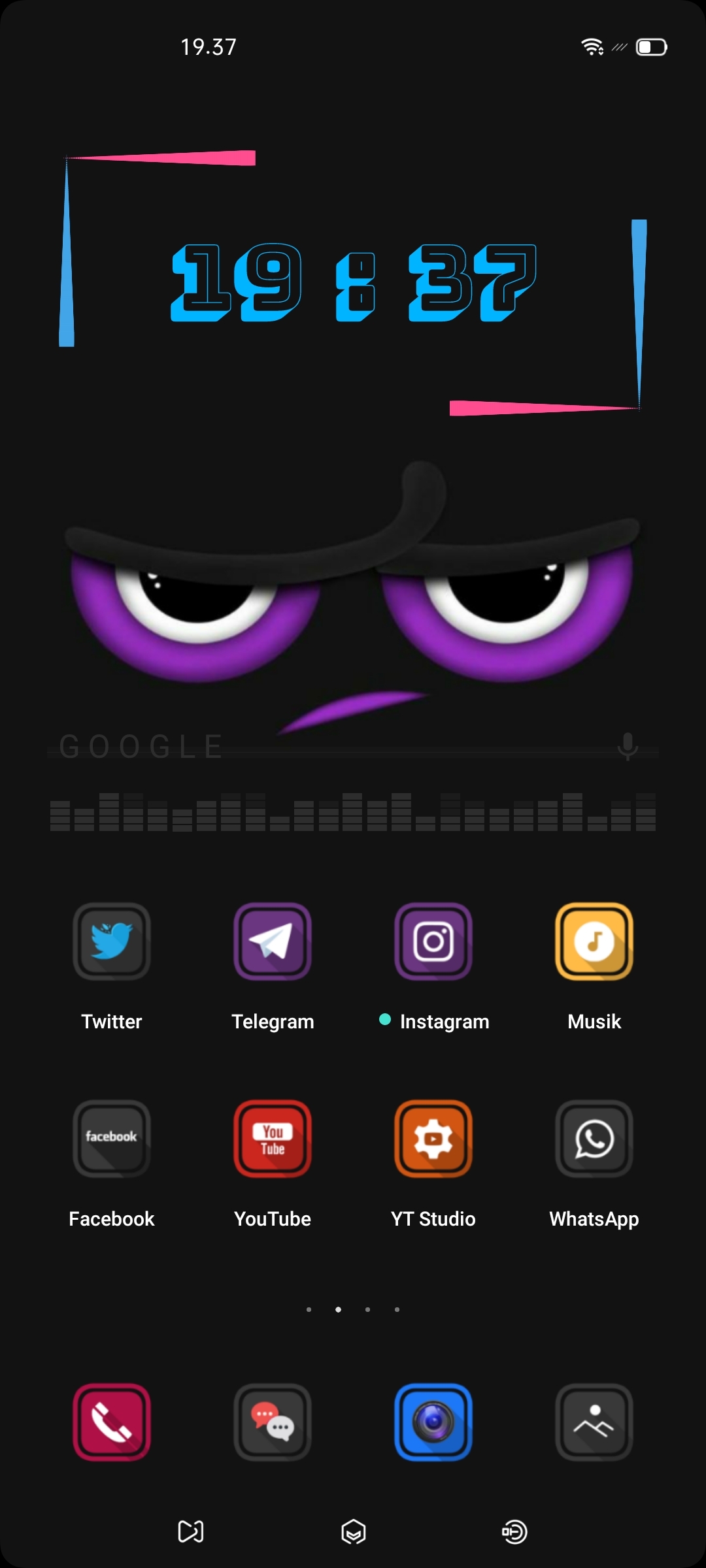This screenshot has width=706, height=1568.
Task: Tap the left navigation bar button
Action: pos(191,1531)
